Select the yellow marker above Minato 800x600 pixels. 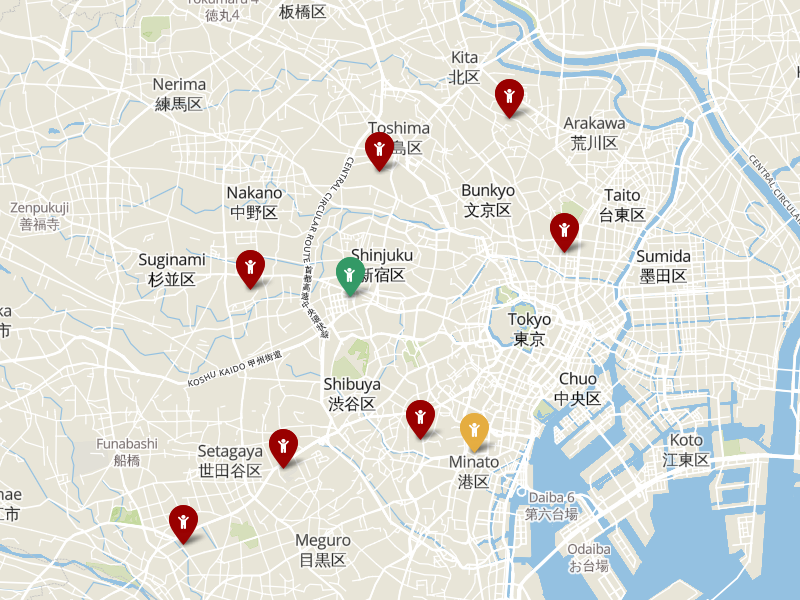[x=473, y=430]
